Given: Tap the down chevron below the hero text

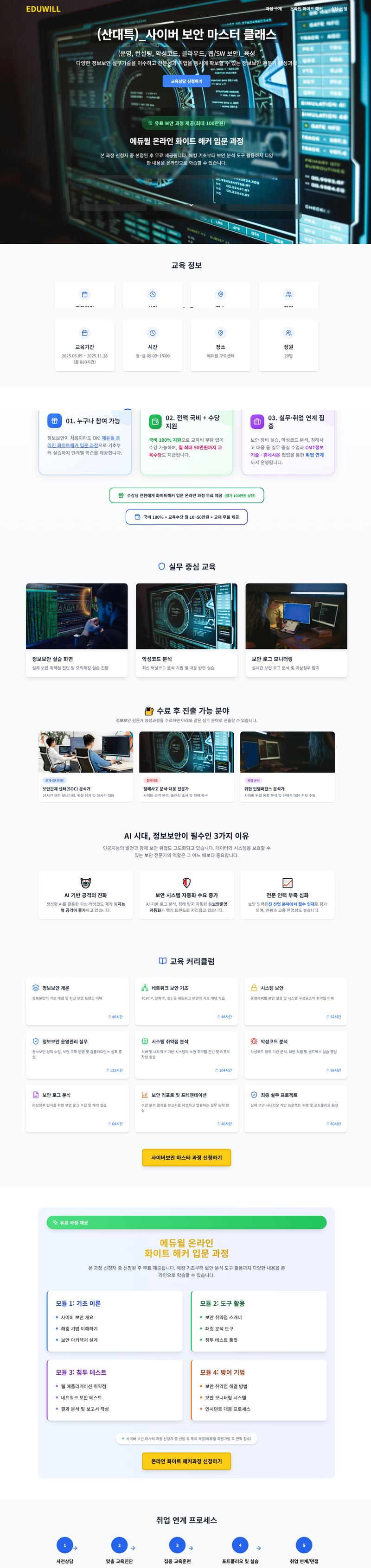Looking at the screenshot, I should click(191, 204).
